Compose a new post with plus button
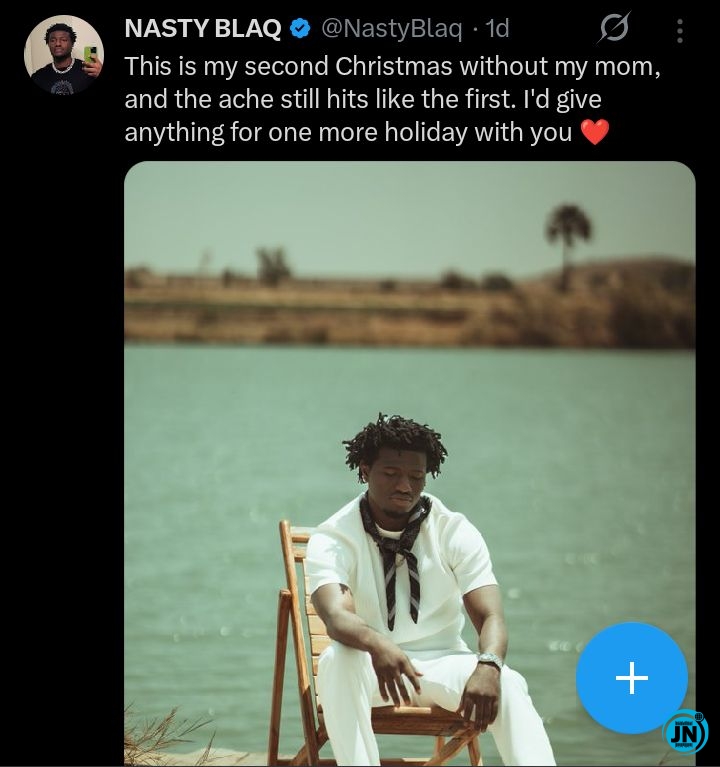This screenshot has height=767, width=720. click(631, 678)
